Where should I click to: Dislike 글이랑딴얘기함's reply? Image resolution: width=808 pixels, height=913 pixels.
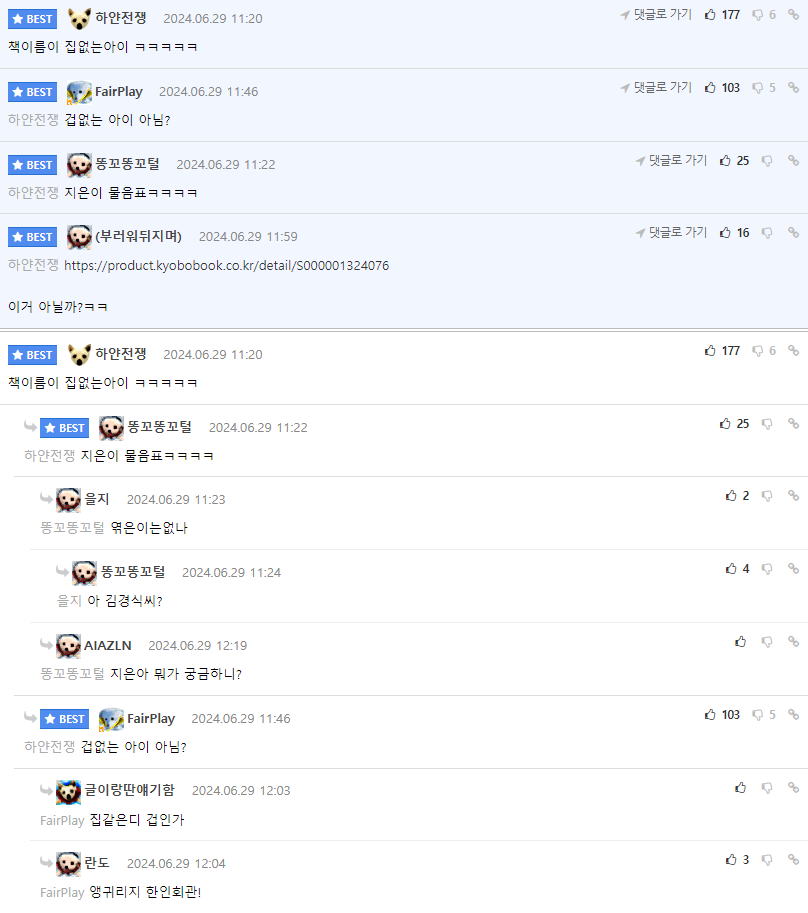click(x=767, y=788)
